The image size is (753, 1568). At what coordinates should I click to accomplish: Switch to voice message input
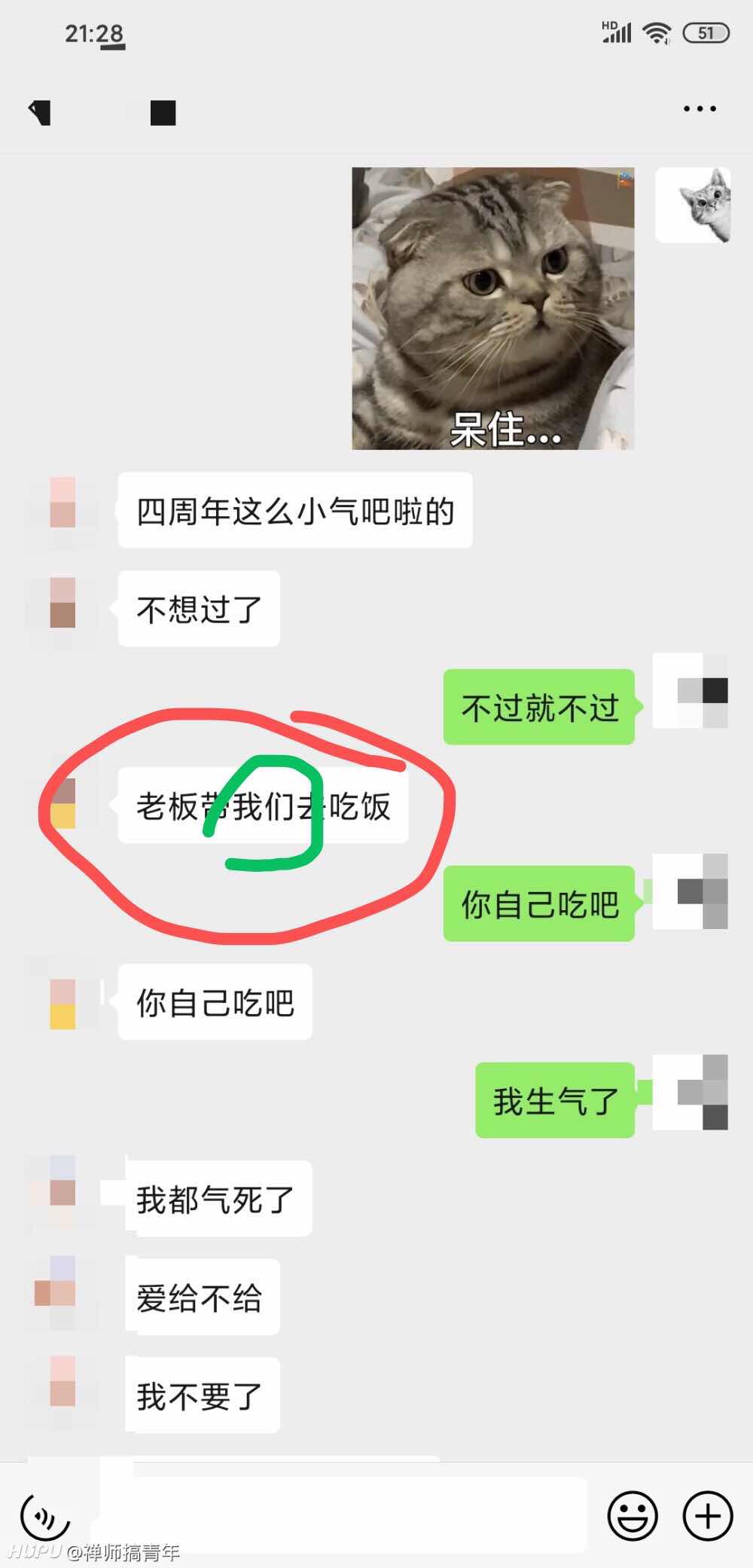click(45, 1516)
